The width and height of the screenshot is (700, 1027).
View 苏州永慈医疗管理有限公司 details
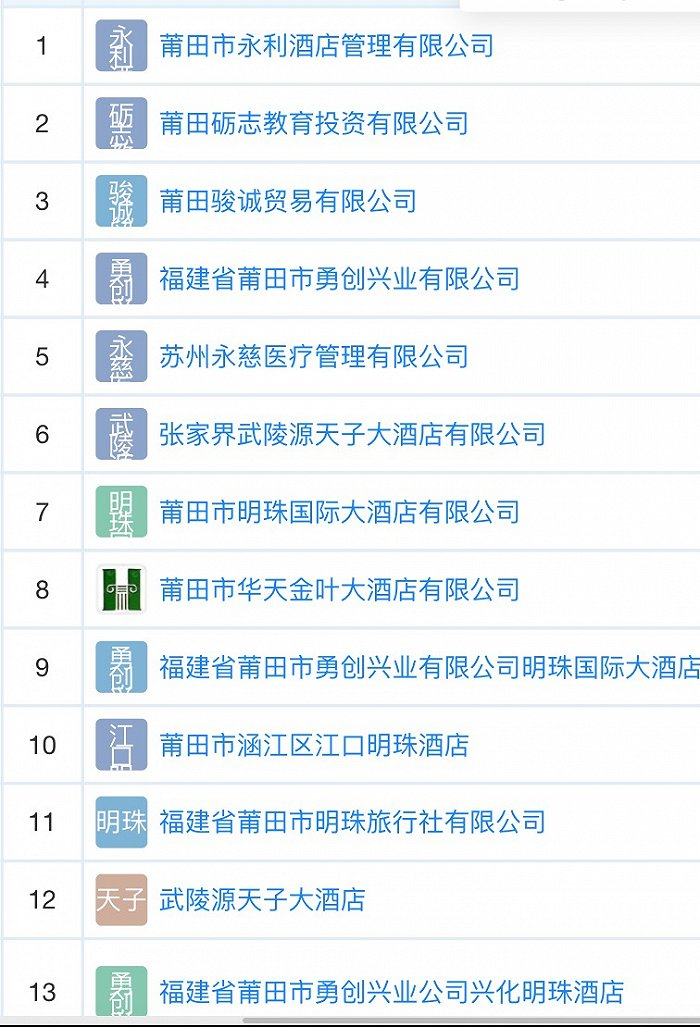coord(314,356)
